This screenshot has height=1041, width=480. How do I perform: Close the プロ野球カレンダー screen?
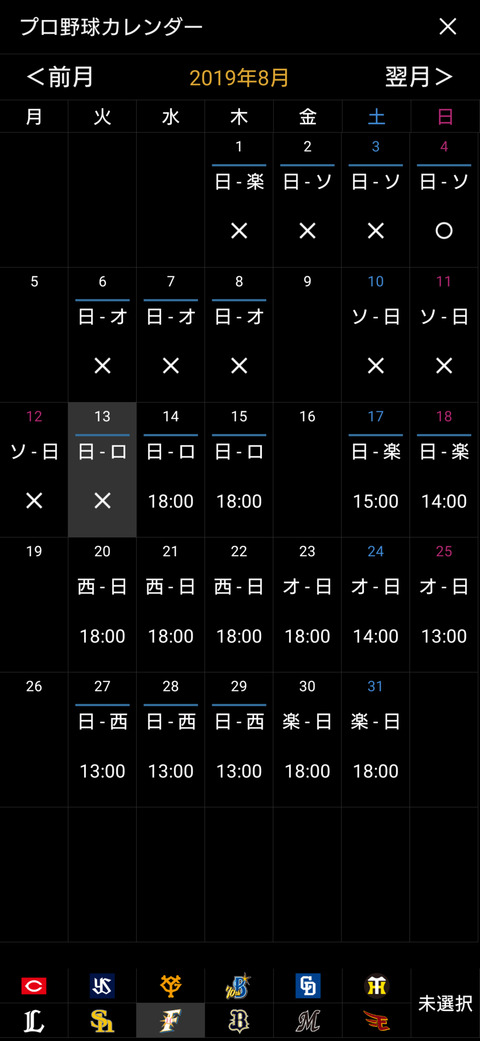click(448, 27)
